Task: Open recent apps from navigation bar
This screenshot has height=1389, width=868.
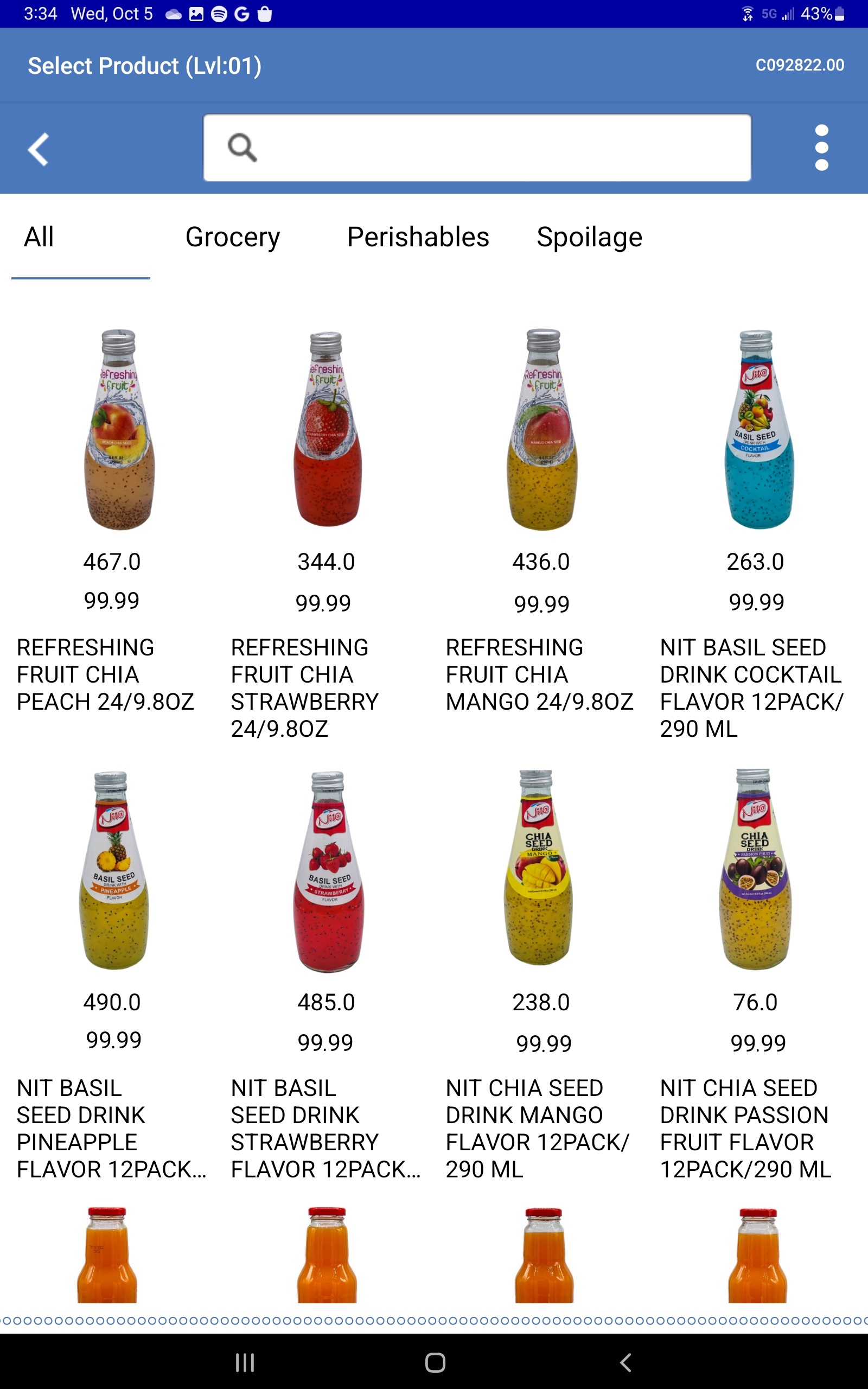Action: pos(245,1362)
